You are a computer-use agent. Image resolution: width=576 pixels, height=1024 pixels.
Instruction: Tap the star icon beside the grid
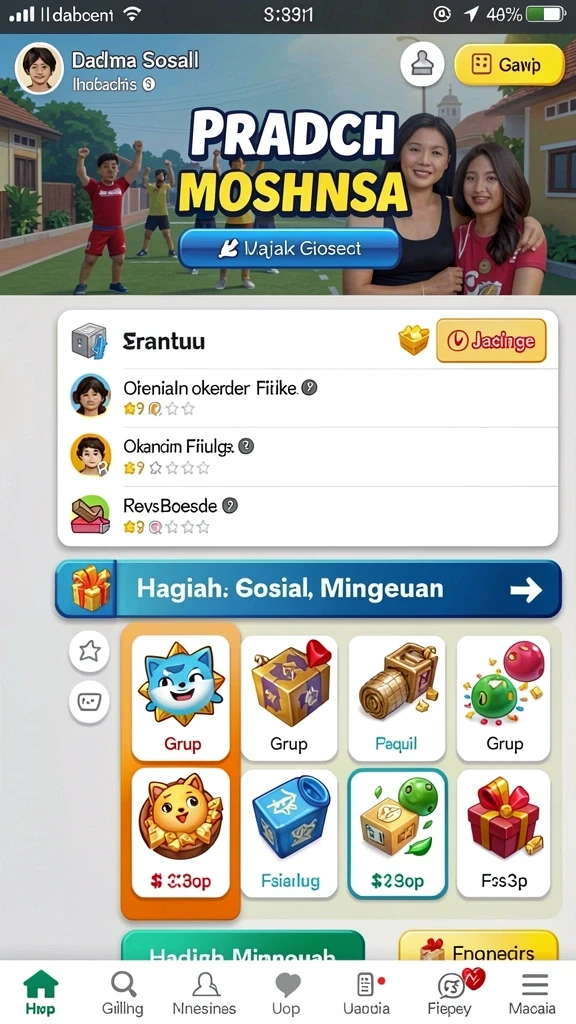[89, 651]
